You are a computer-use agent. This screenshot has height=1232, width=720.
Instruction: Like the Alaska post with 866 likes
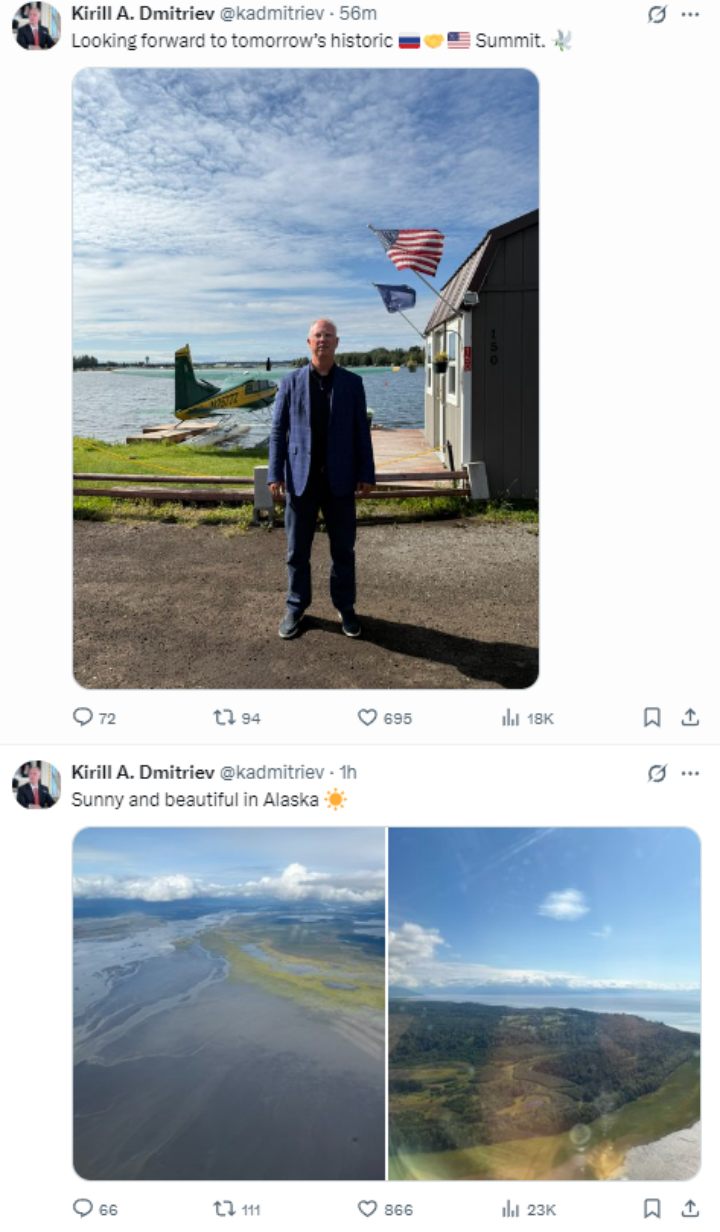[x=368, y=1209]
